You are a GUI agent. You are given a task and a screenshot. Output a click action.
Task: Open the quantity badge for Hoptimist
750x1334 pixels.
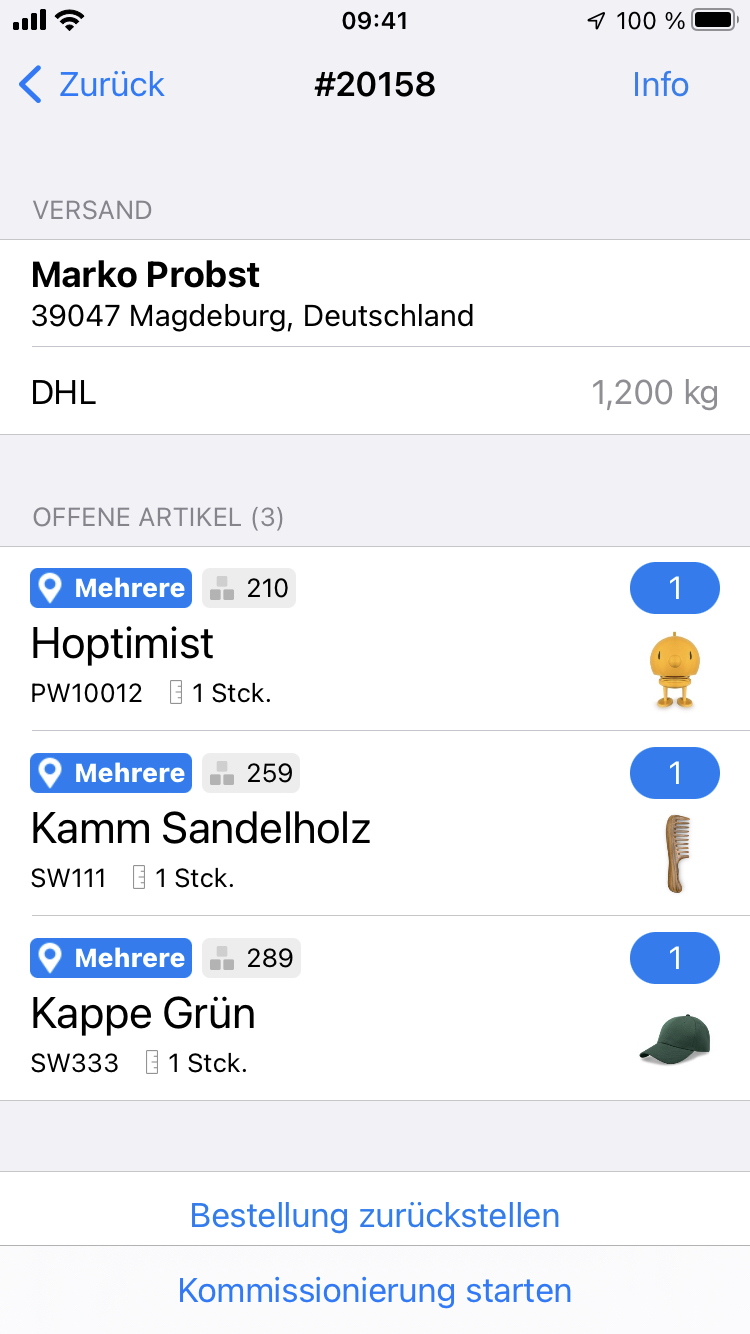coord(674,588)
